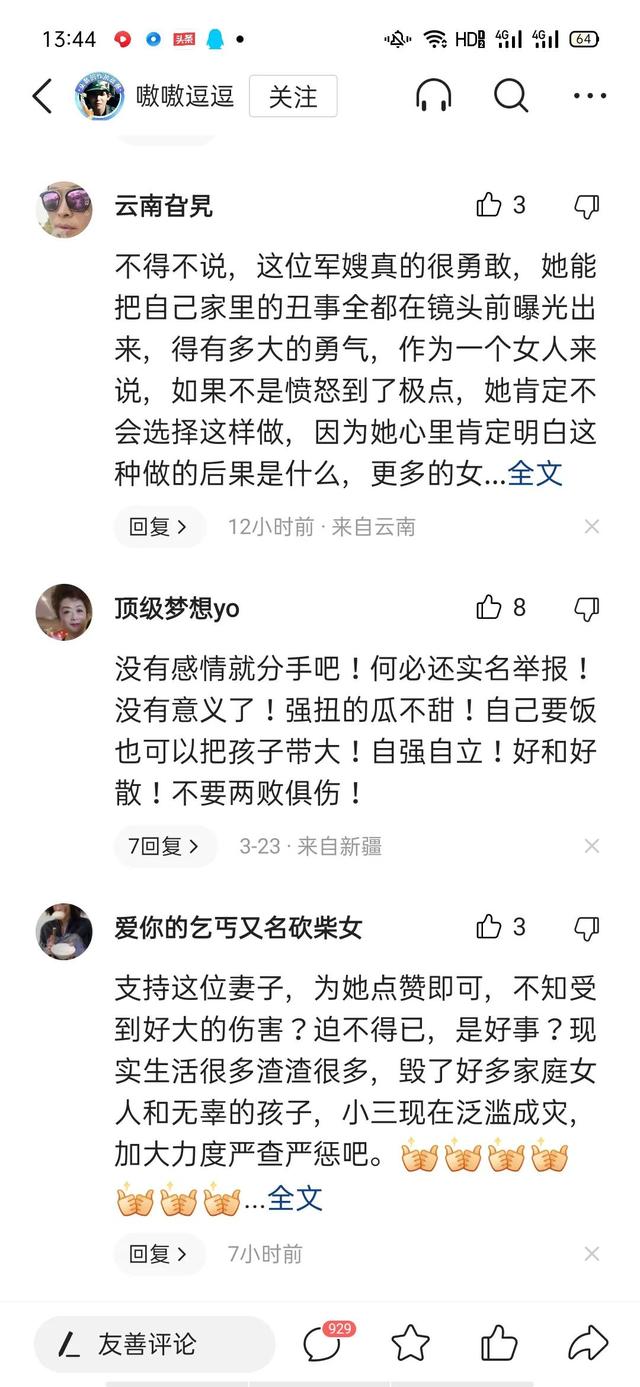Expand 全文 in 云南旮旯's comment
The width and height of the screenshot is (640, 1387).
(x=535, y=473)
